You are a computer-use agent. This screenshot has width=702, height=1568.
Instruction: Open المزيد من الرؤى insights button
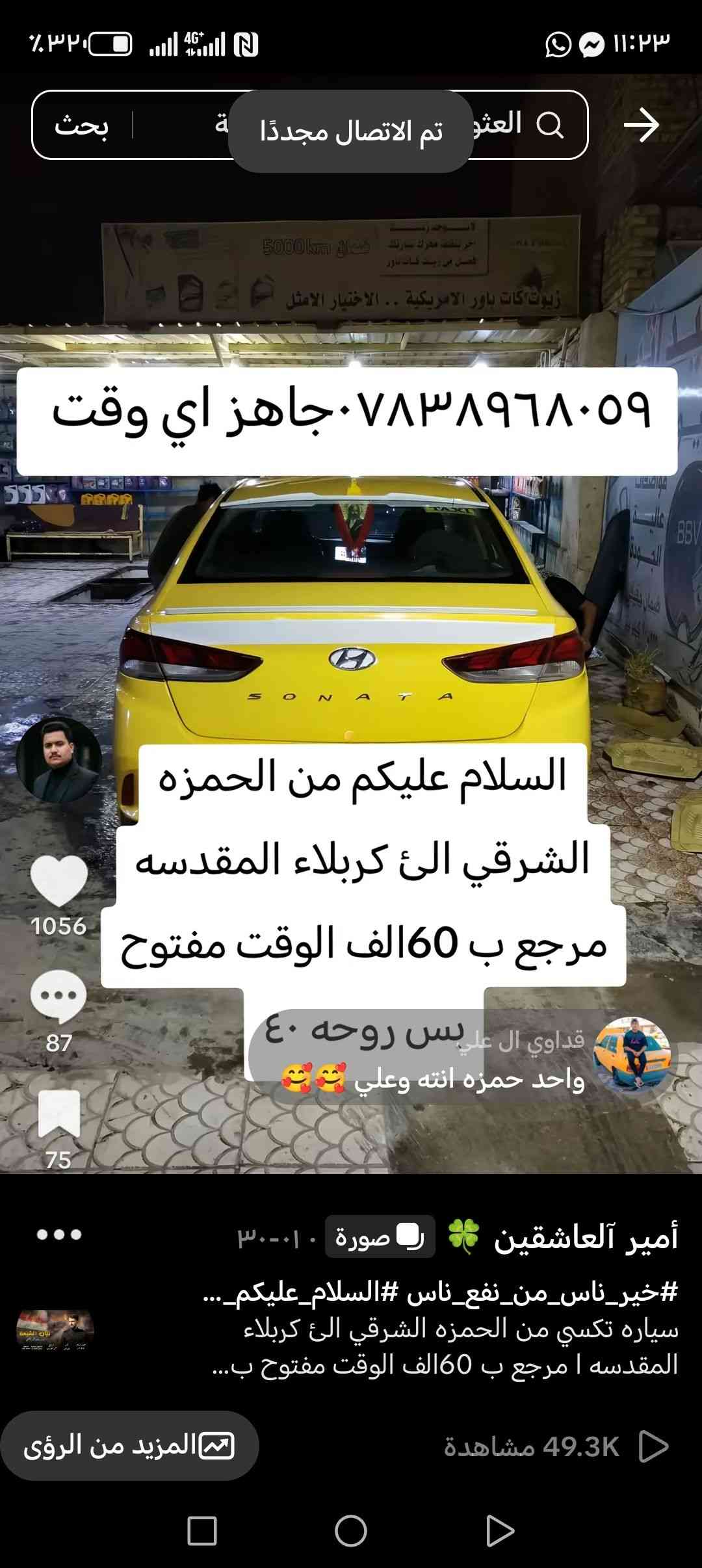129,1446
